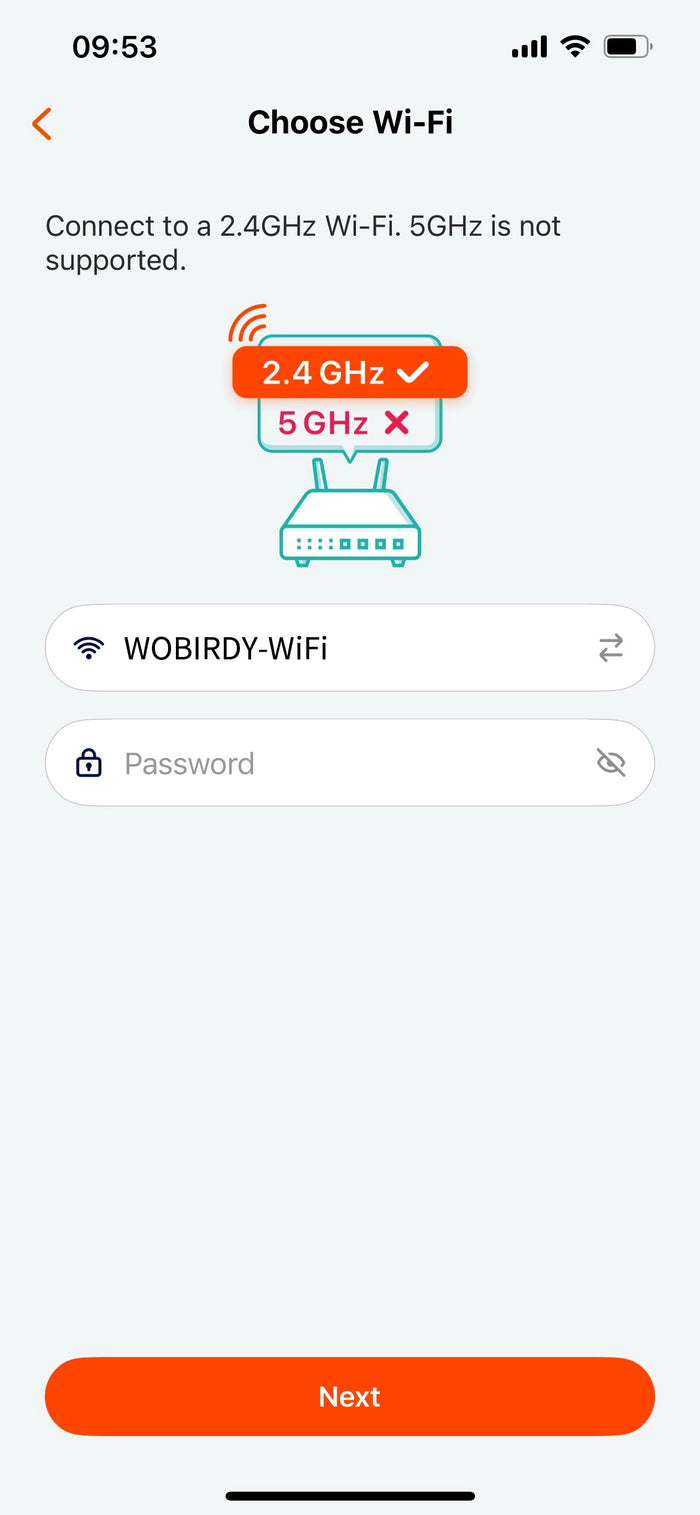
Task: Tap the WOBIRDY-WiFi network name field
Action: (330, 648)
